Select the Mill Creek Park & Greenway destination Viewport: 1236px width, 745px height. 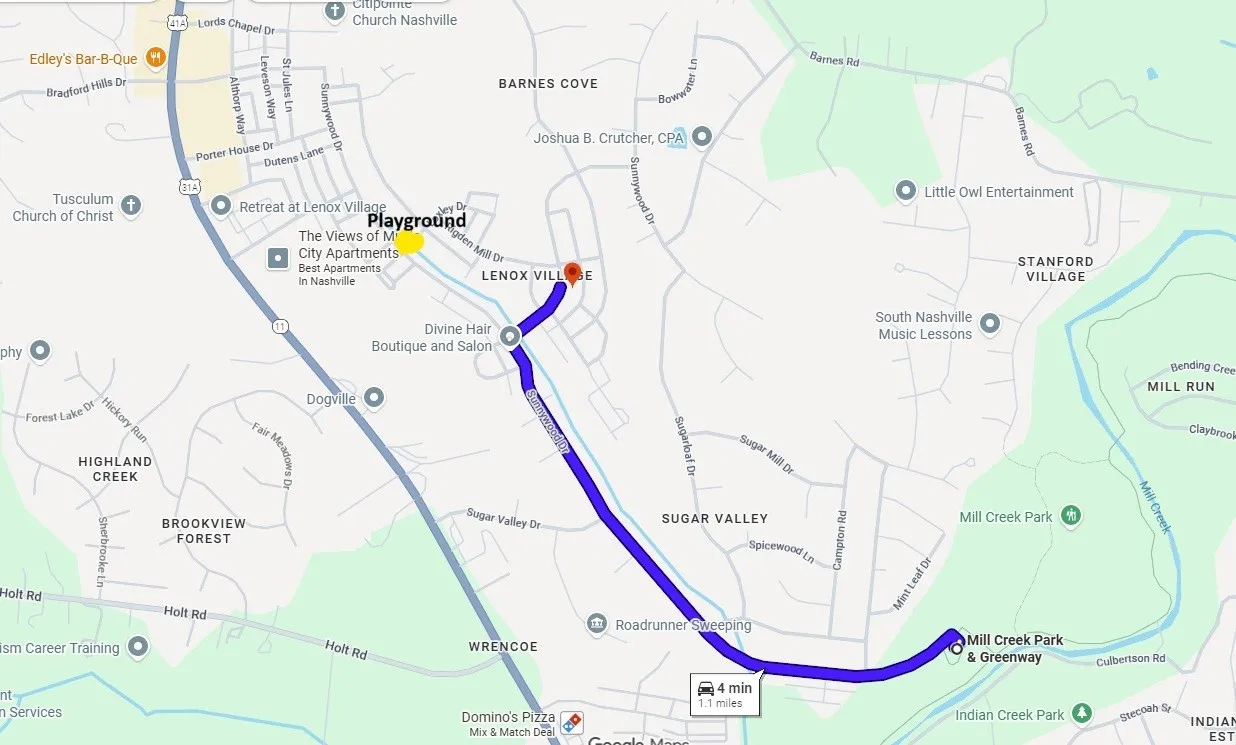[957, 648]
